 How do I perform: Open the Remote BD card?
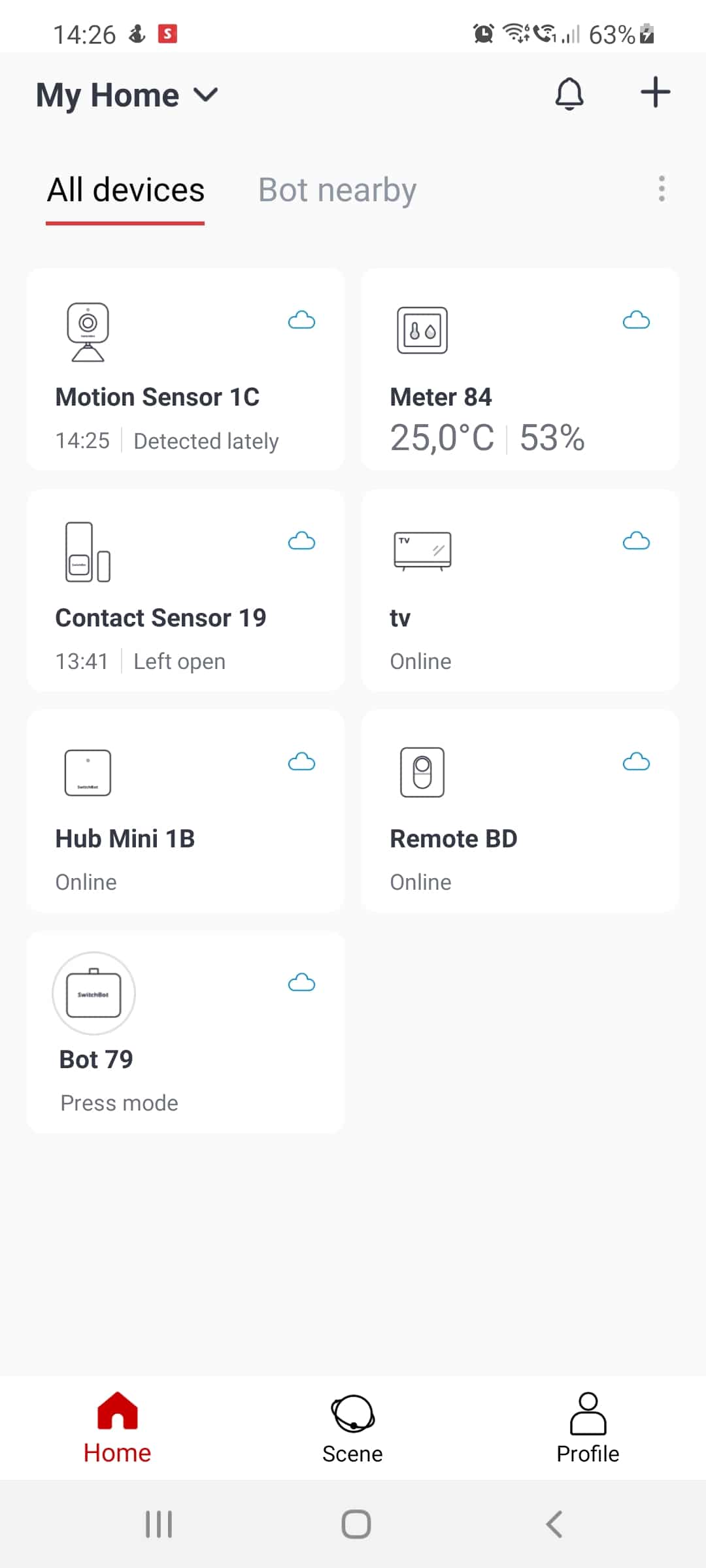(x=520, y=811)
